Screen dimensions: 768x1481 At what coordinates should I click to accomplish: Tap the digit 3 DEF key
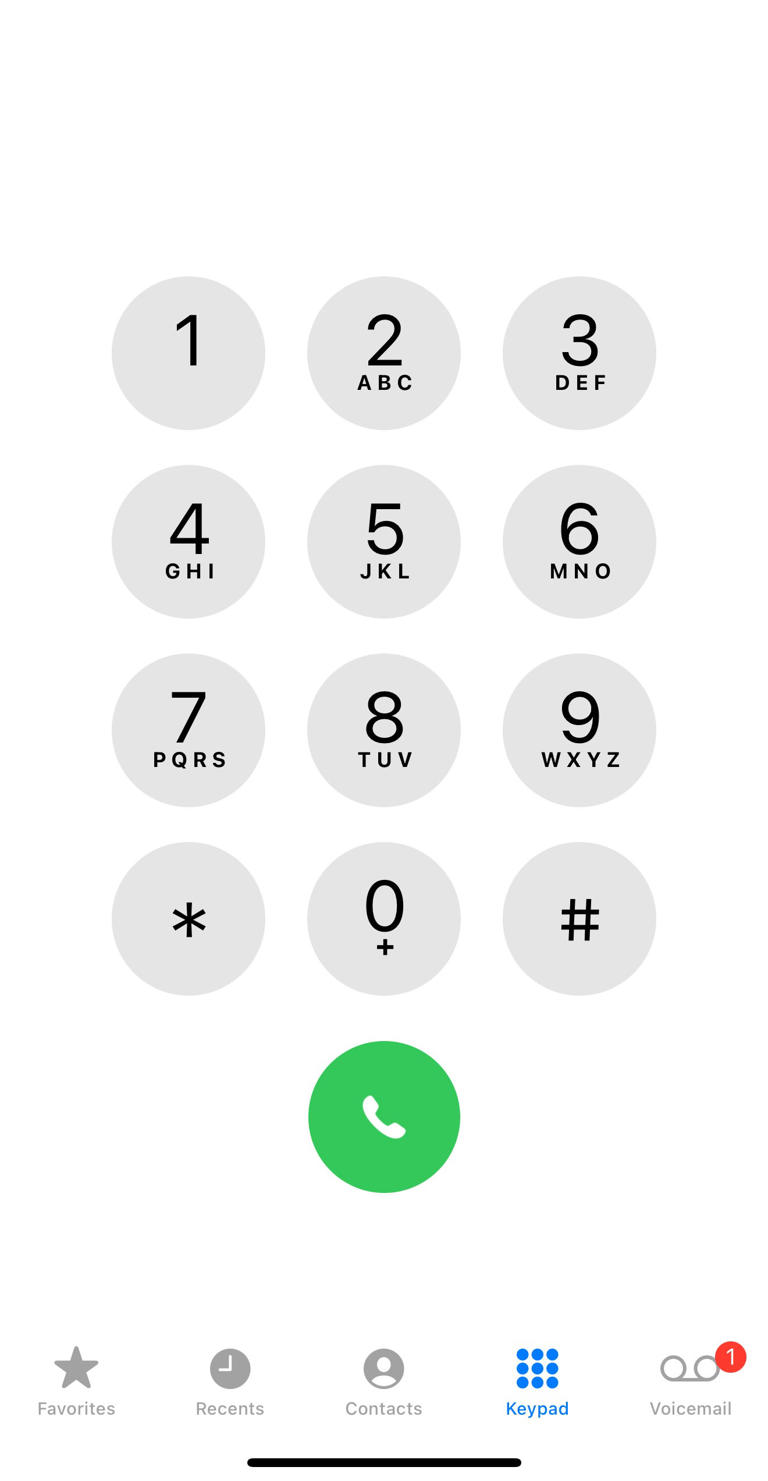pos(579,353)
